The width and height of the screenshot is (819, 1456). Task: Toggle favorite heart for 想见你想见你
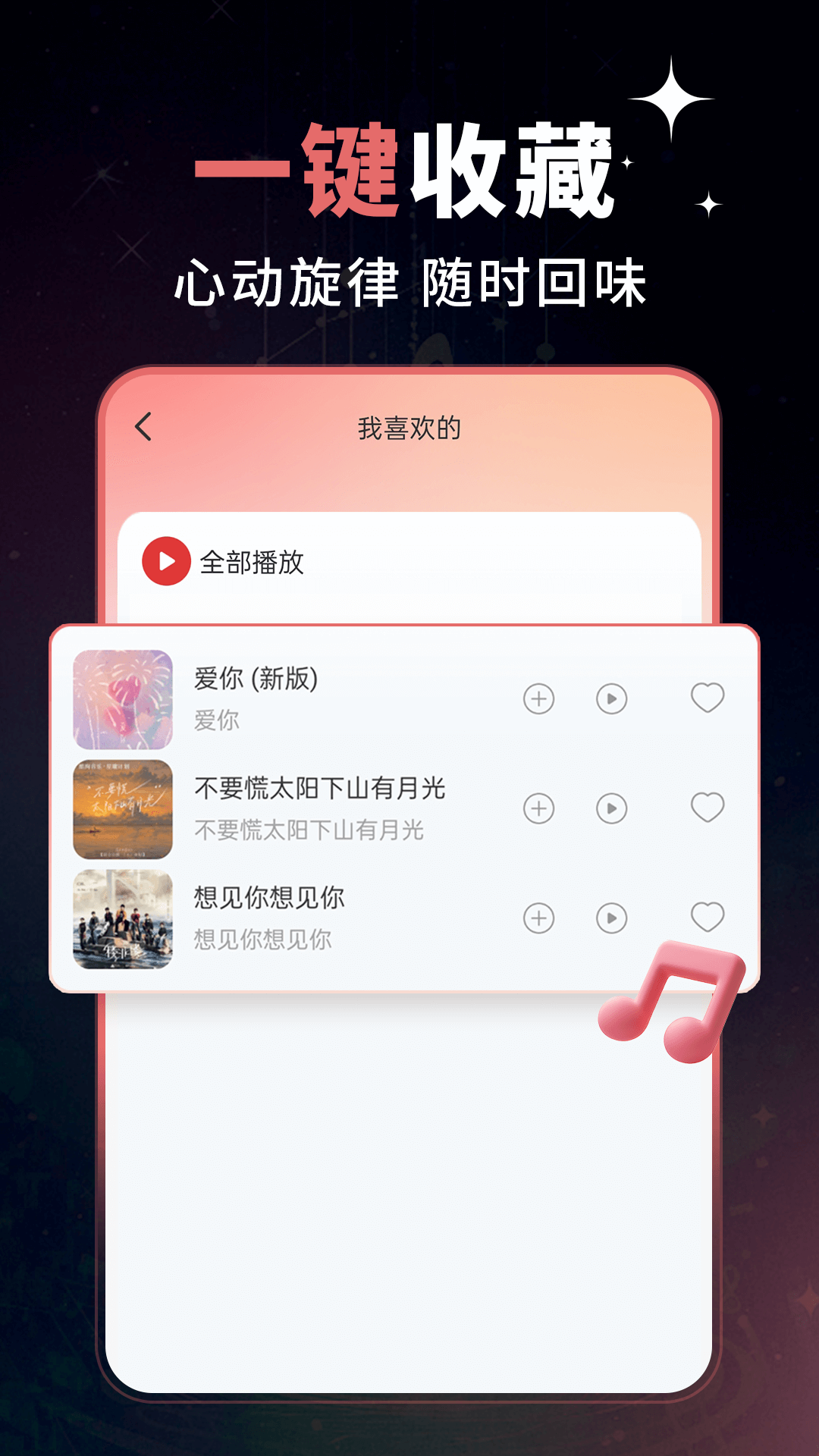(x=706, y=918)
